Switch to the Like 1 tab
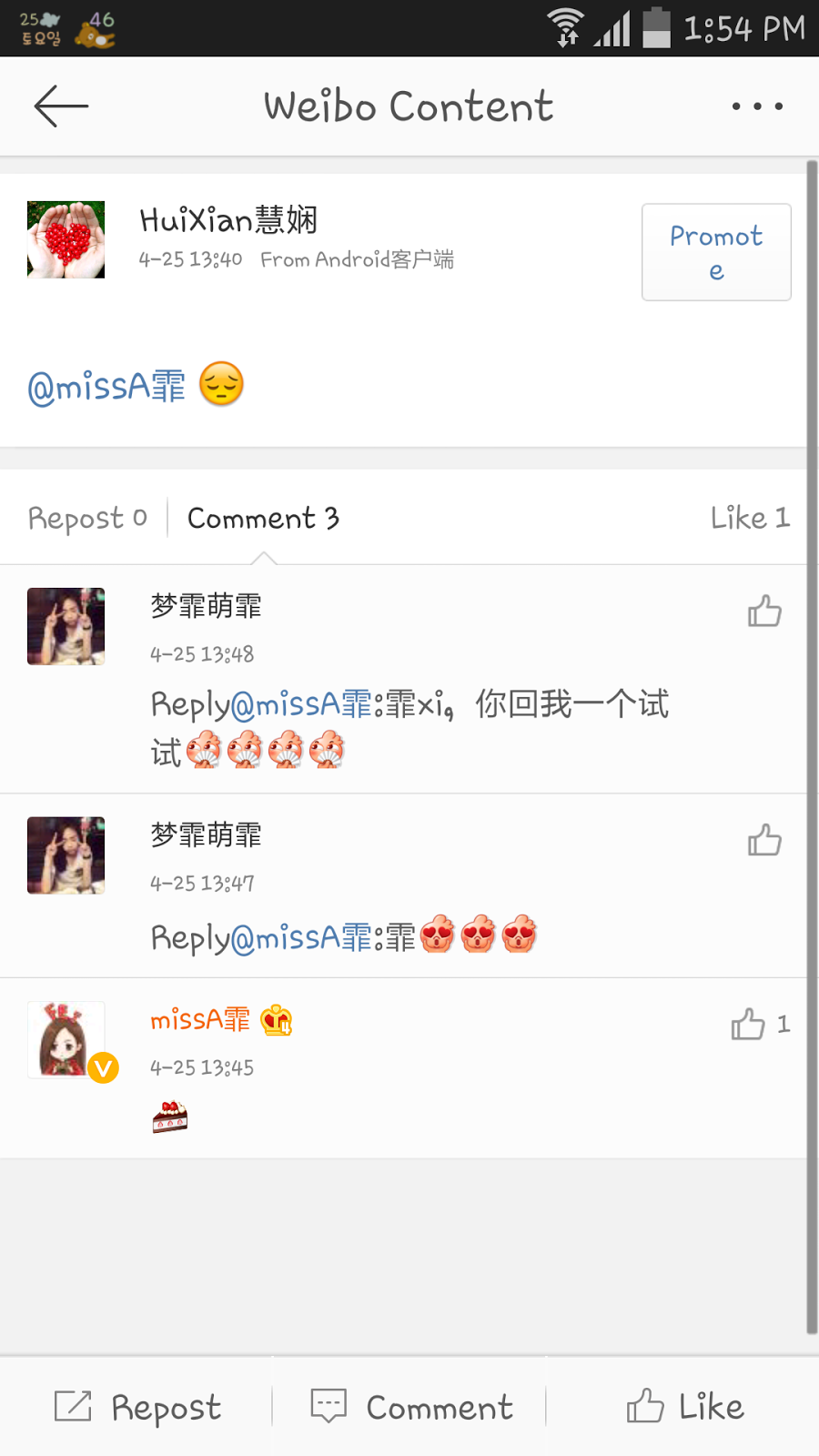819x1456 pixels. (x=749, y=518)
